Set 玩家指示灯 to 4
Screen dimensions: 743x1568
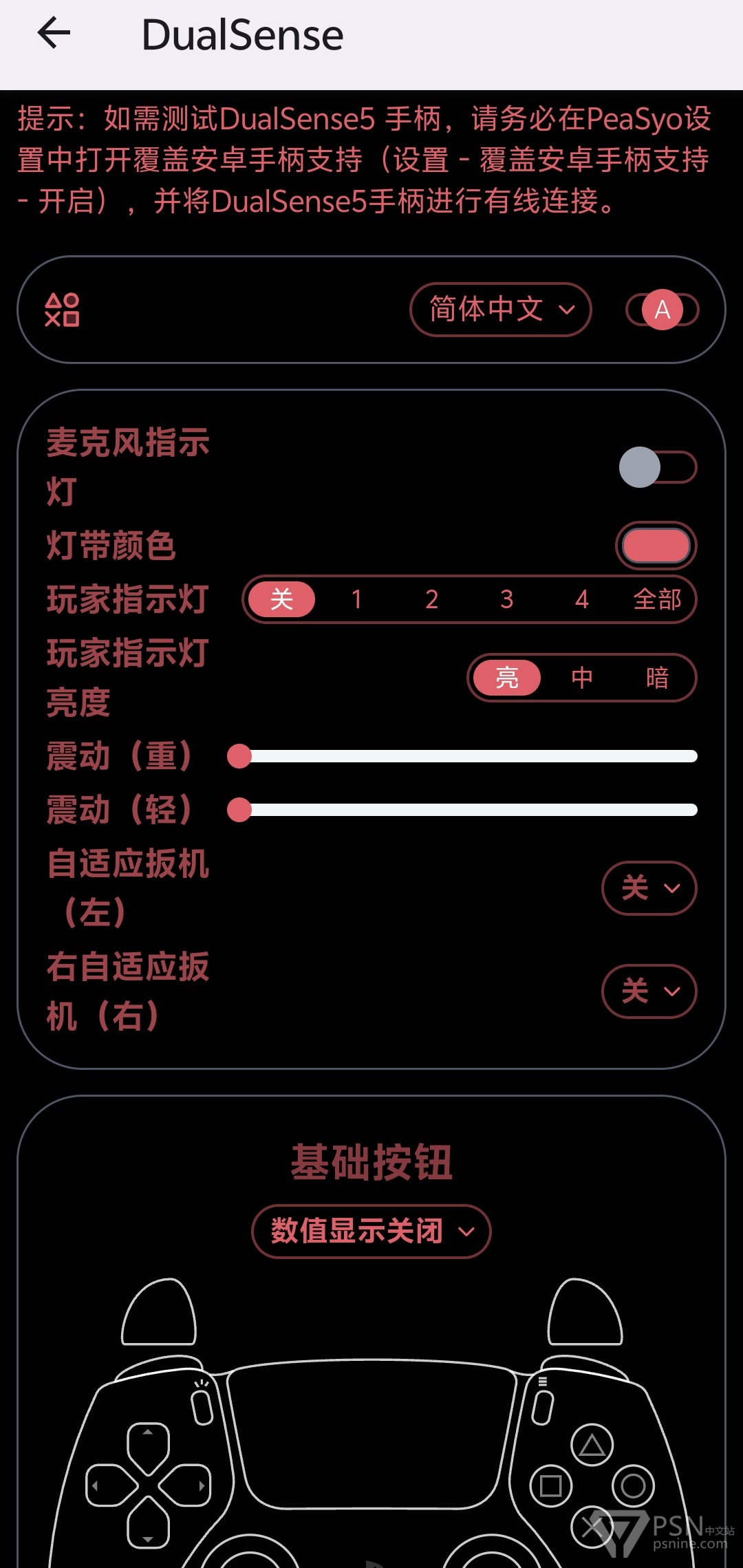pos(581,599)
